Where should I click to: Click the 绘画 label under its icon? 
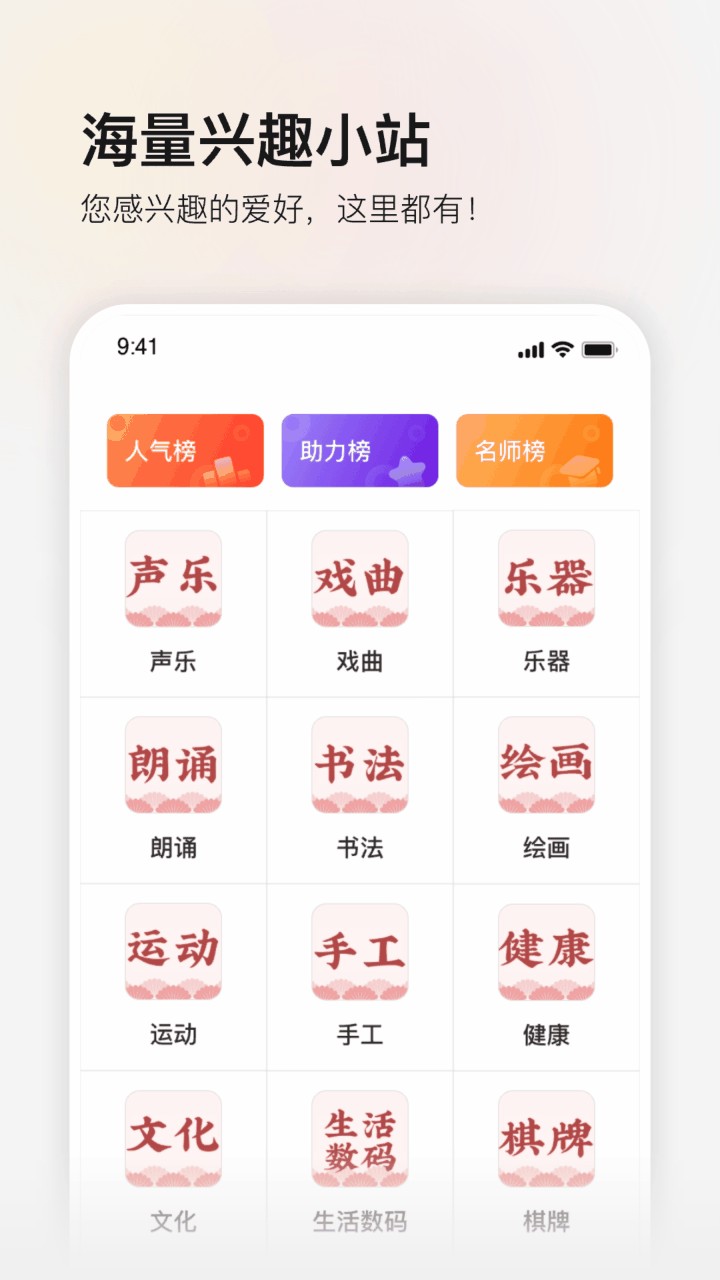[546, 847]
